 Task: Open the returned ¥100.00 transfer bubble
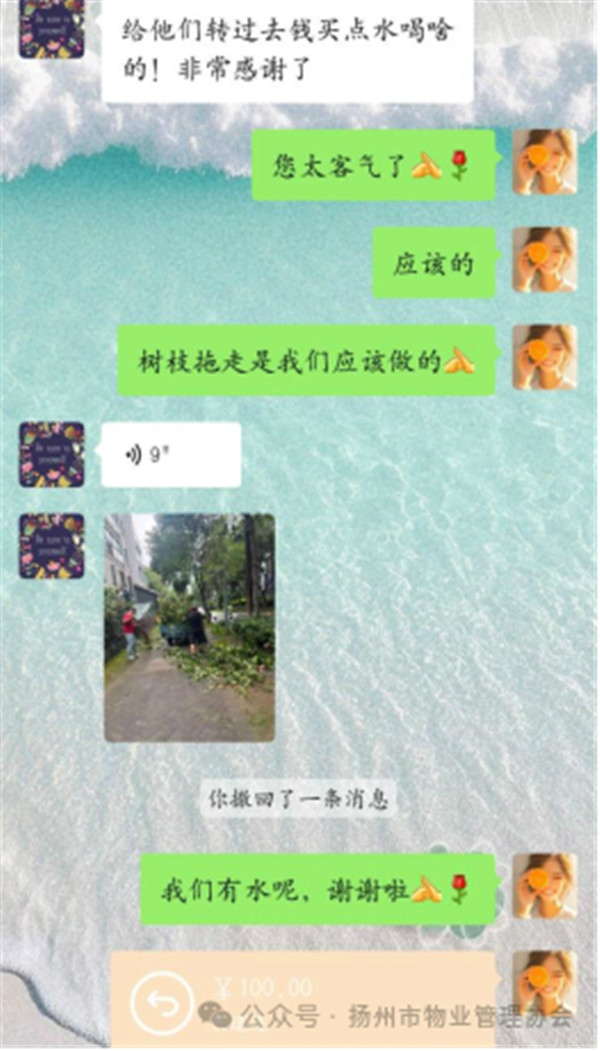point(303,997)
